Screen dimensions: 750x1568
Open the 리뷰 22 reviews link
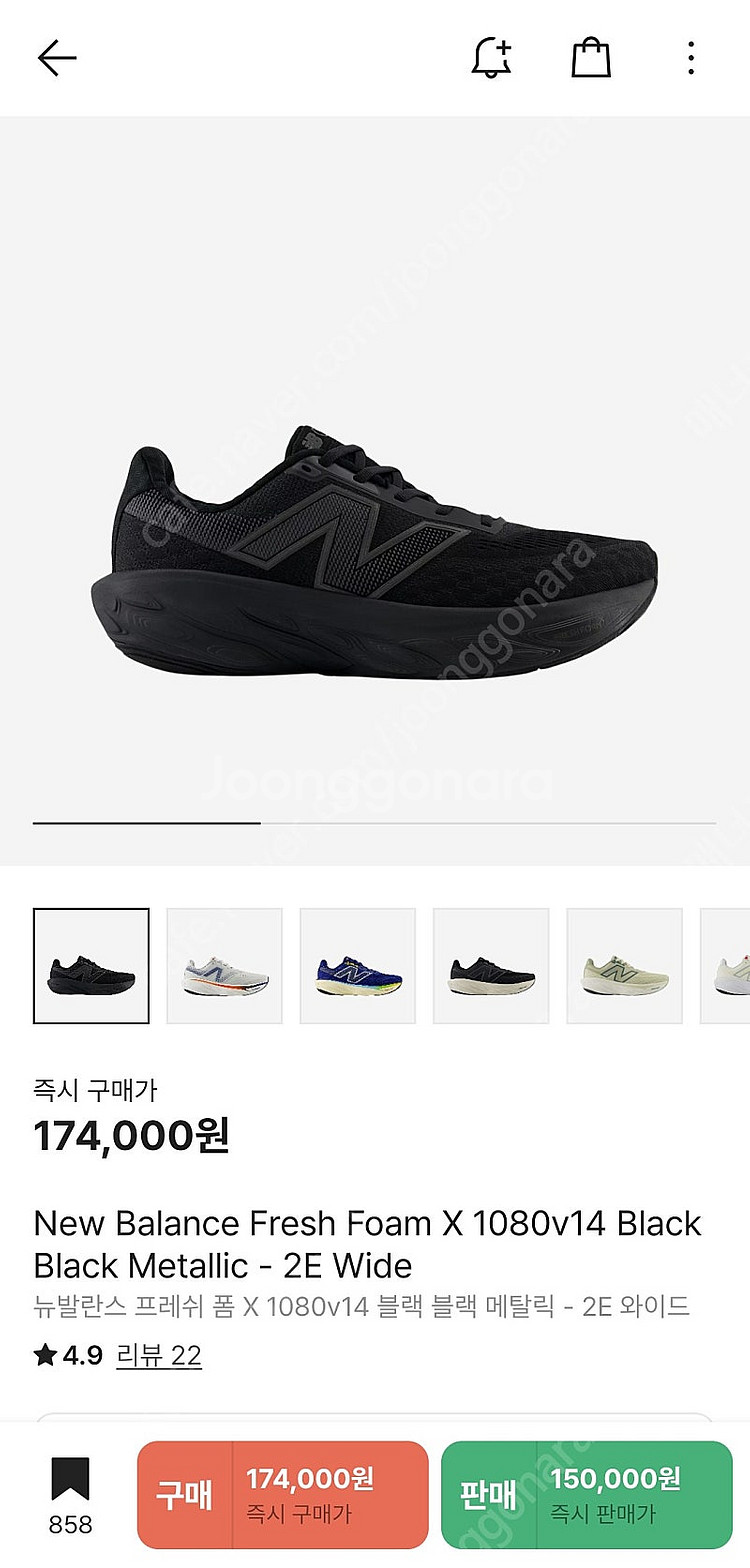159,1356
